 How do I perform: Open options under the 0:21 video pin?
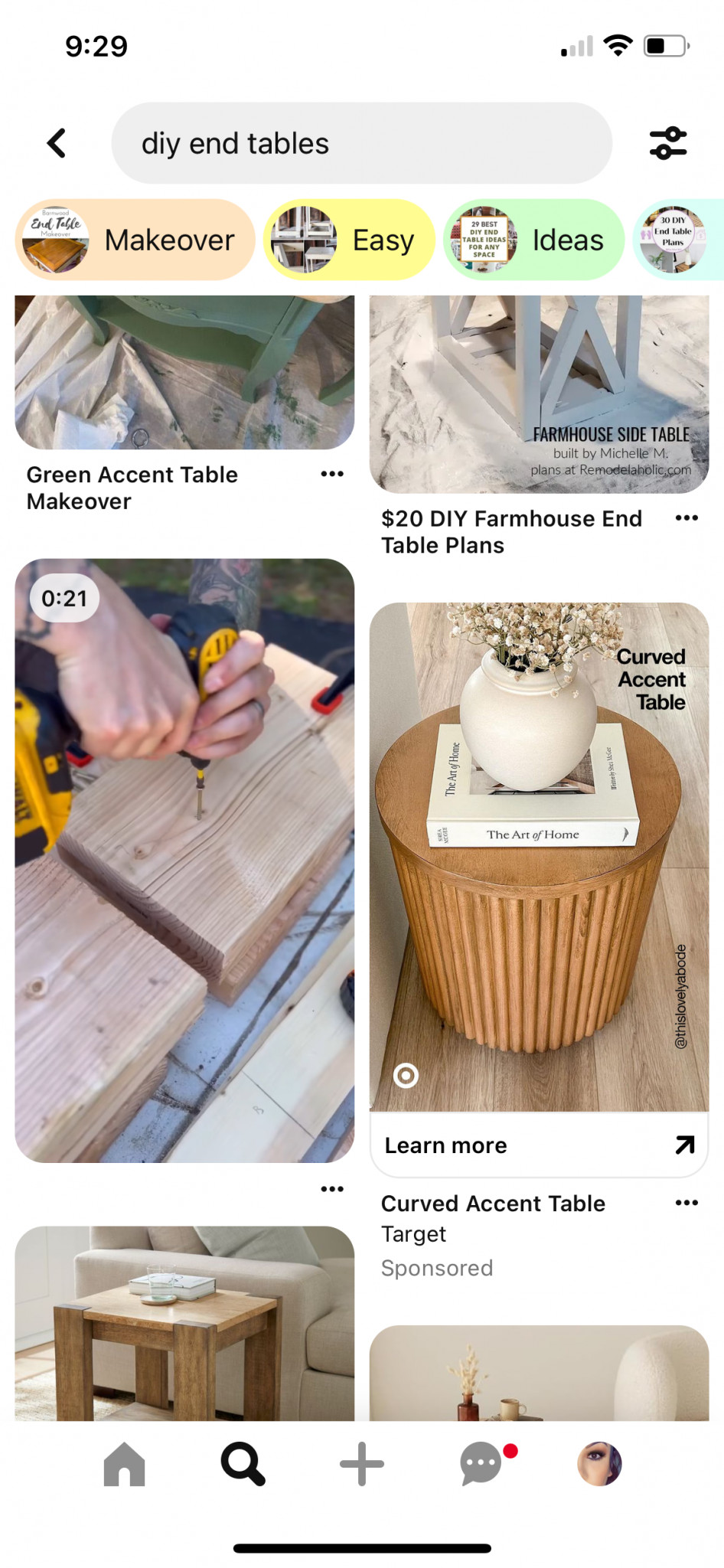pos(332,1189)
